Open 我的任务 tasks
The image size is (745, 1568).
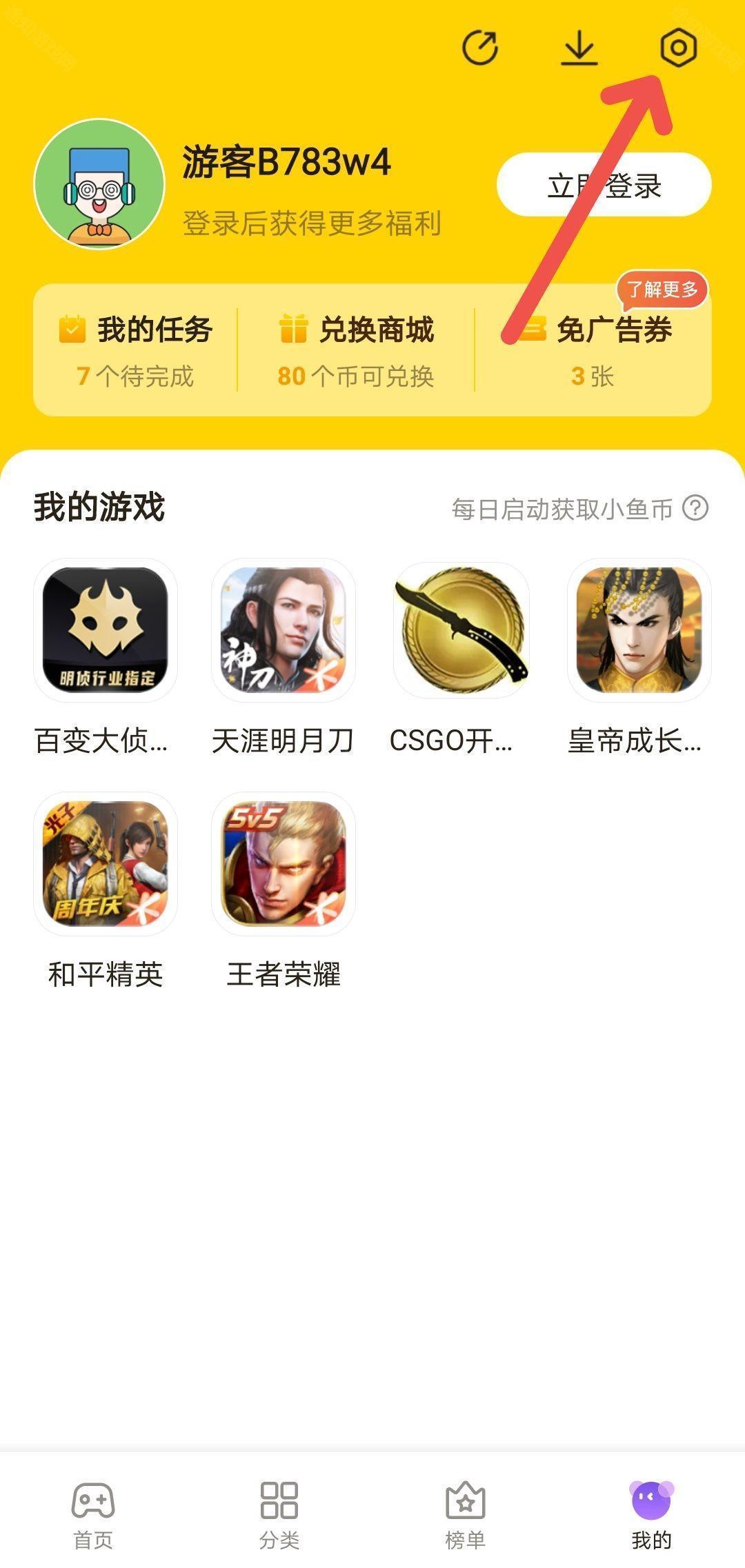[x=136, y=350]
